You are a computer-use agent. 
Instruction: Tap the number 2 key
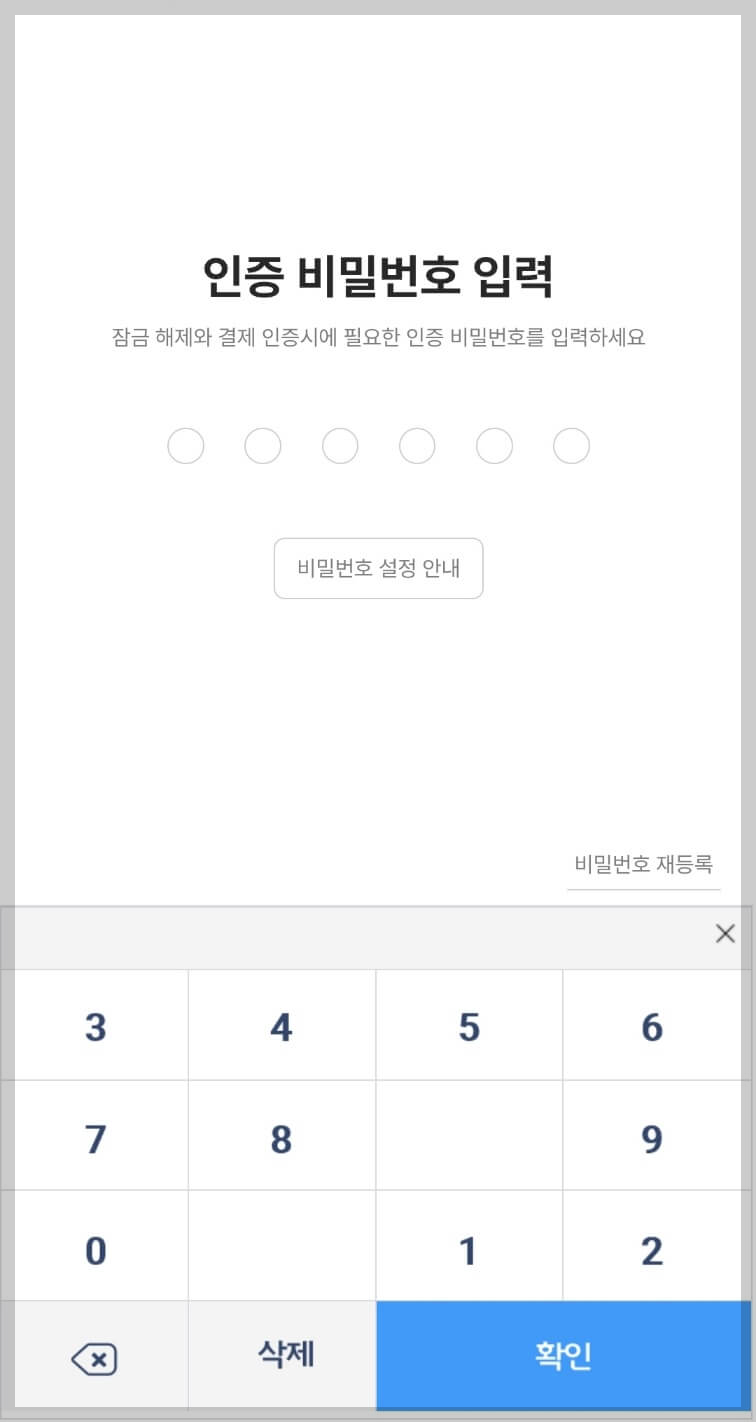pyautogui.click(x=652, y=1245)
